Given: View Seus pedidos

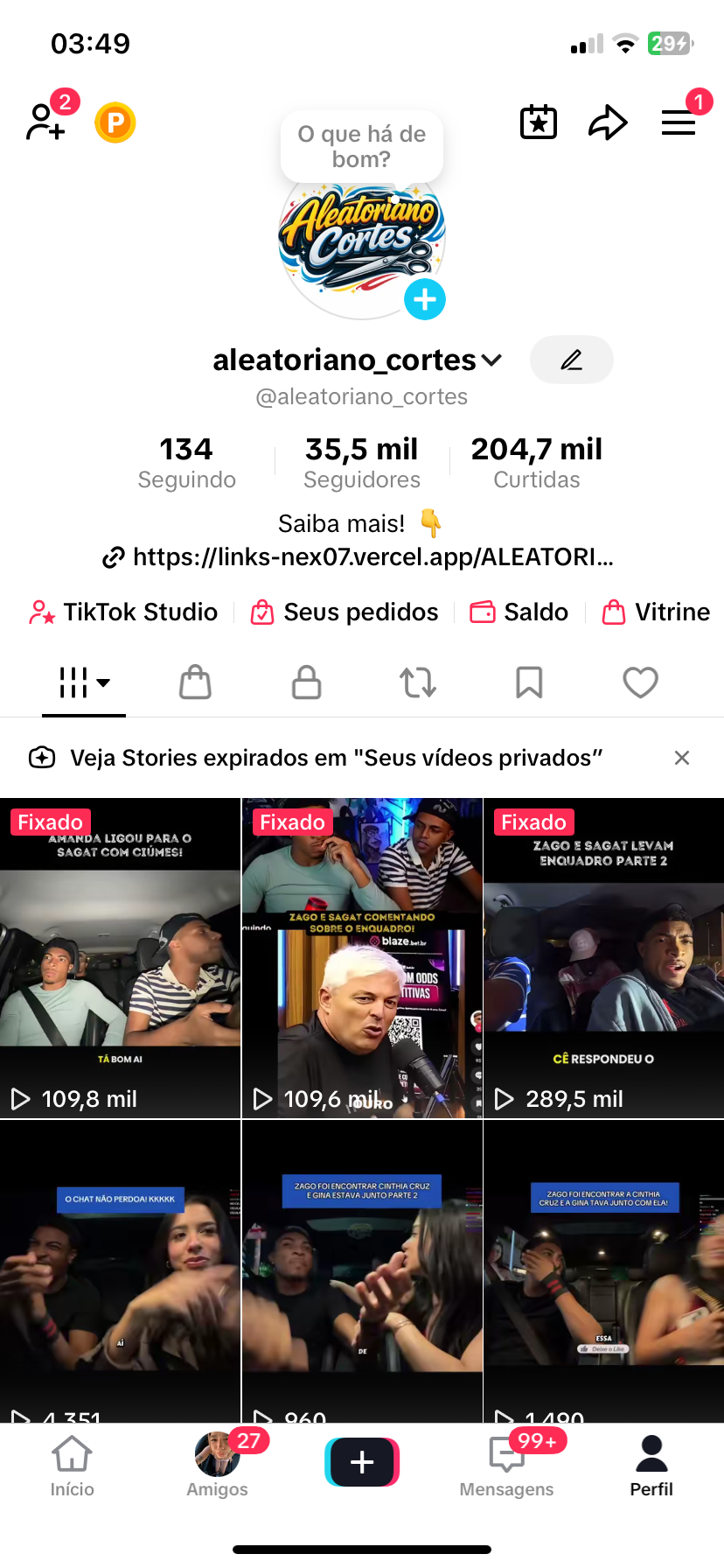Looking at the screenshot, I should point(345,612).
